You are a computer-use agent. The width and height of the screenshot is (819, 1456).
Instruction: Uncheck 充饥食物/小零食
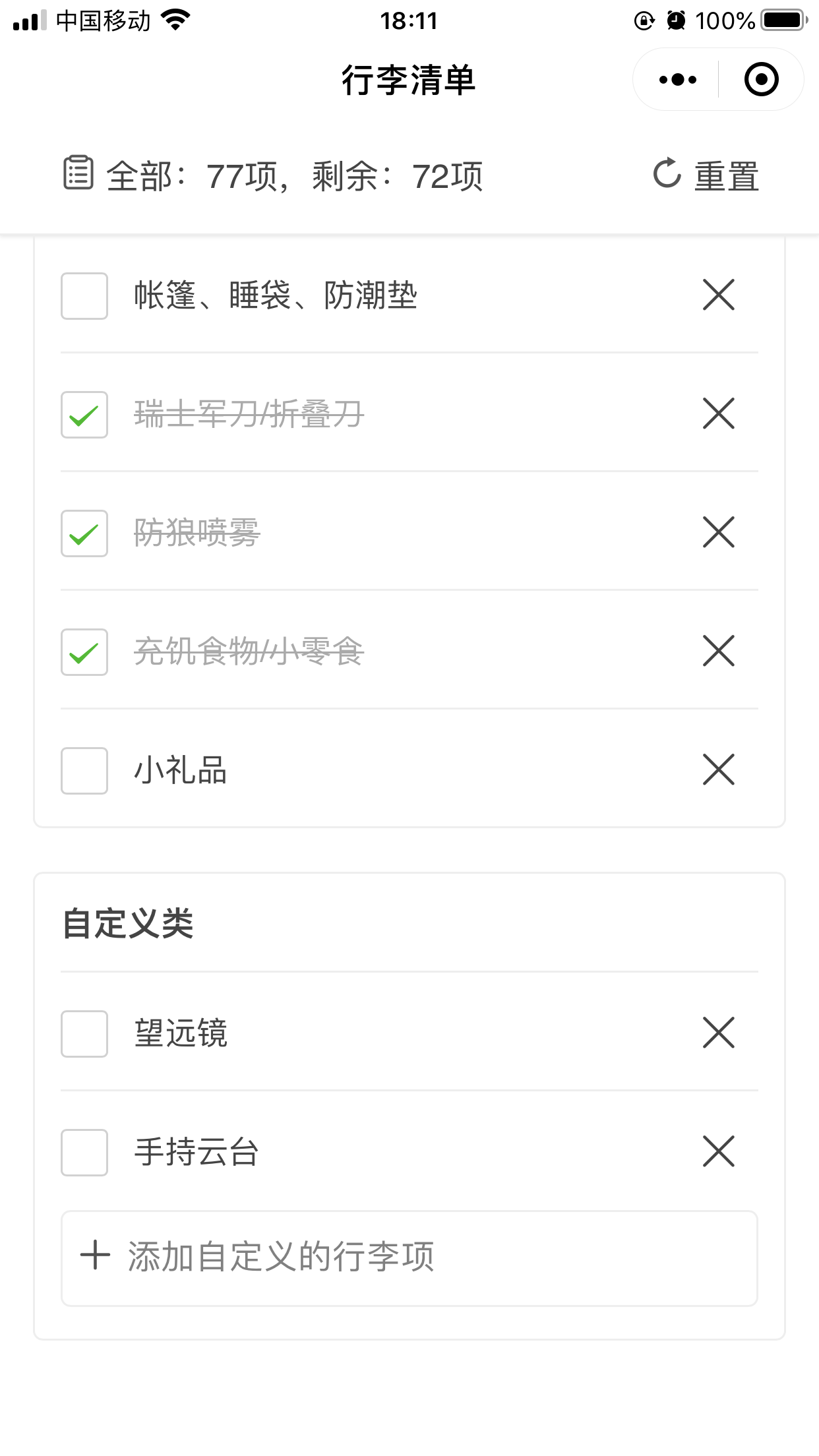click(84, 652)
